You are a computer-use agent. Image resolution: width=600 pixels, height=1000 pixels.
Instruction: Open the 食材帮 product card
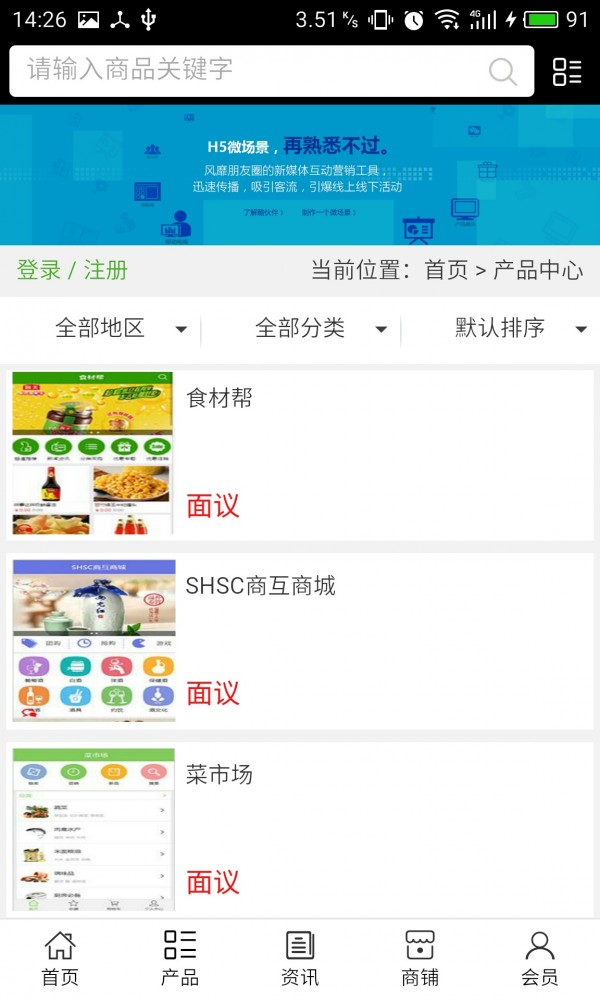pyautogui.click(x=300, y=453)
